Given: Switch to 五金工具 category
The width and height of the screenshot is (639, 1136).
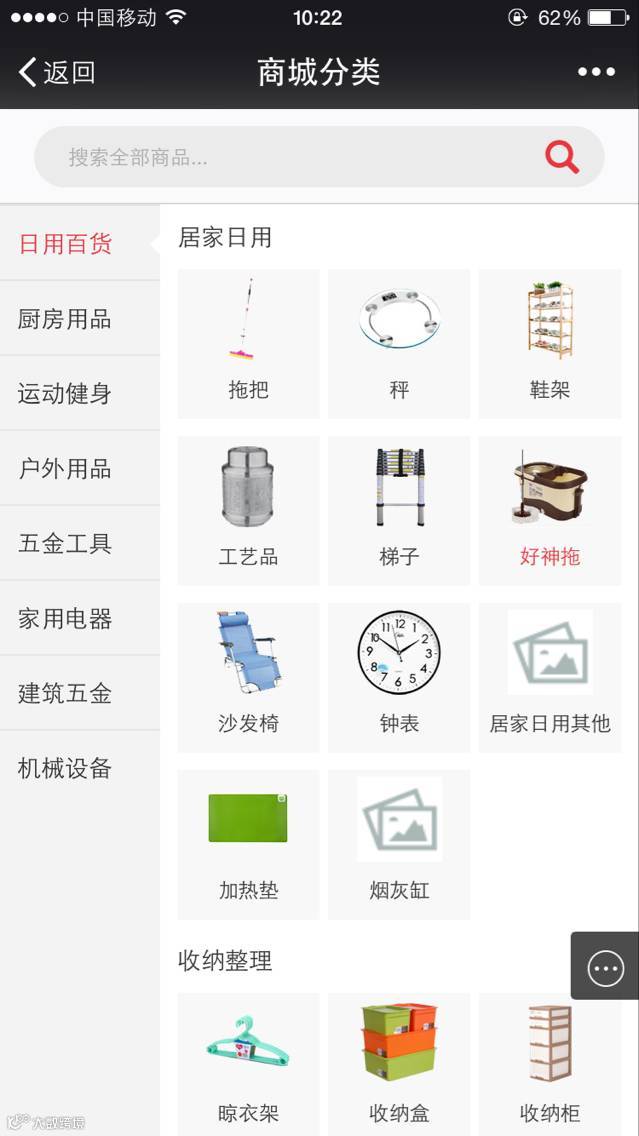Looking at the screenshot, I should 65,544.
